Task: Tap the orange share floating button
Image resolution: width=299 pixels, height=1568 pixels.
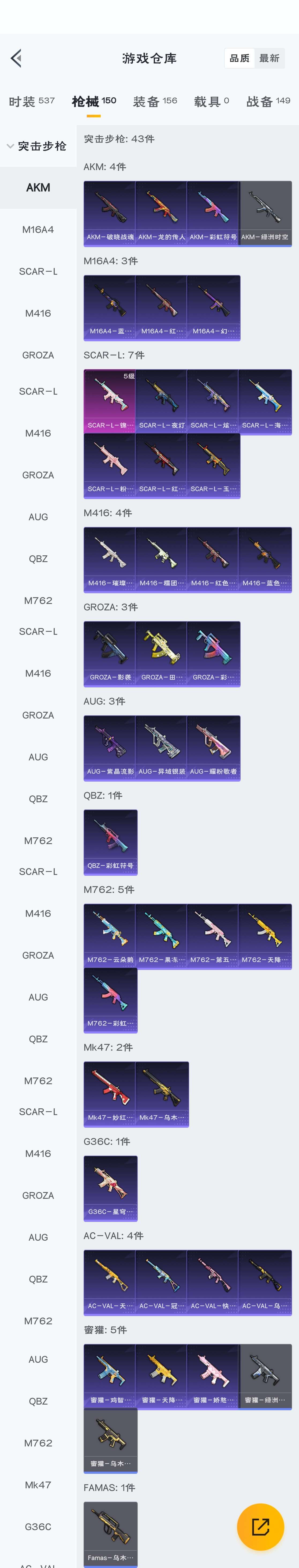Action: point(261,1527)
